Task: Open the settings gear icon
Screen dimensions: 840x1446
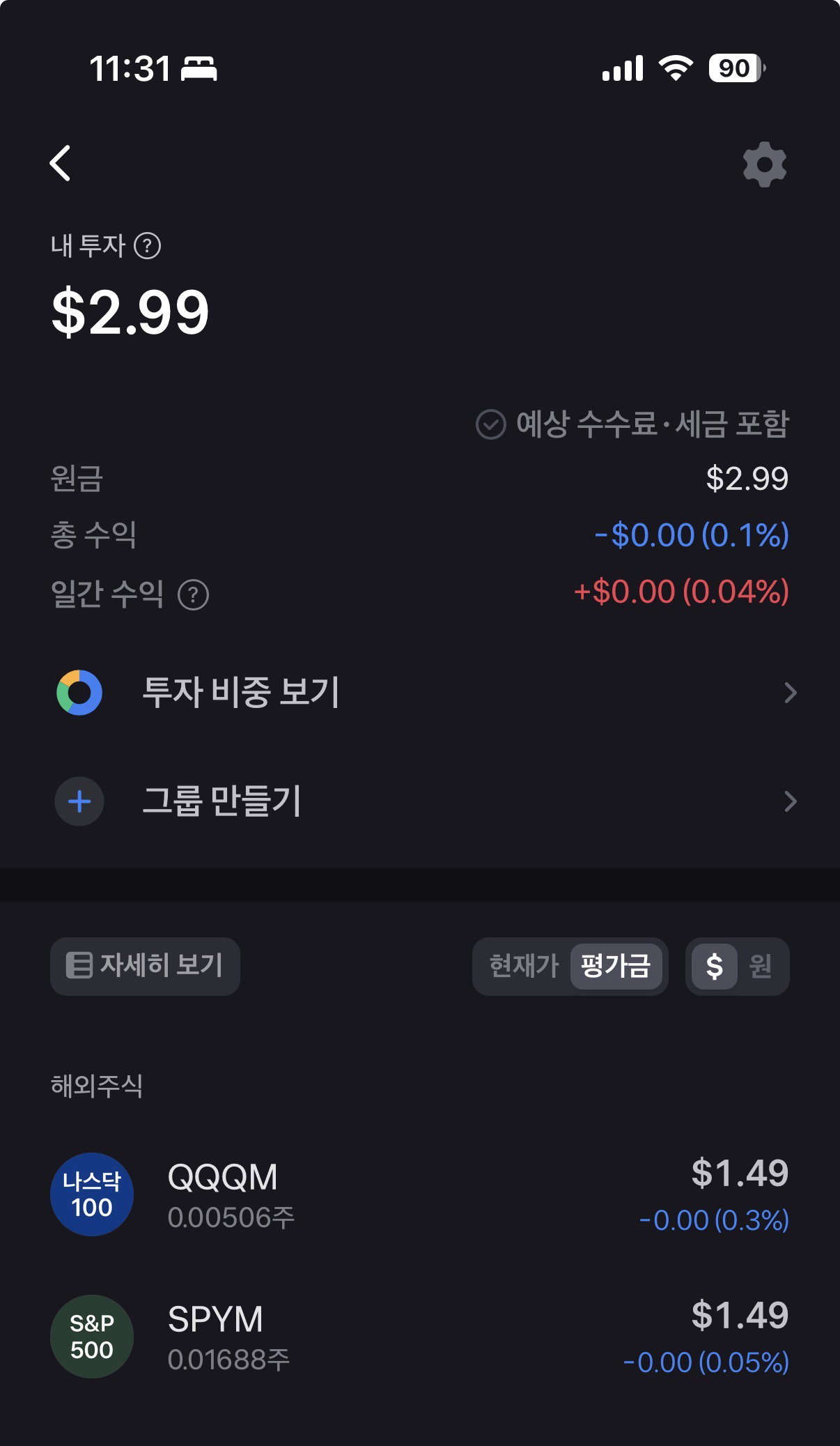Action: point(765,164)
